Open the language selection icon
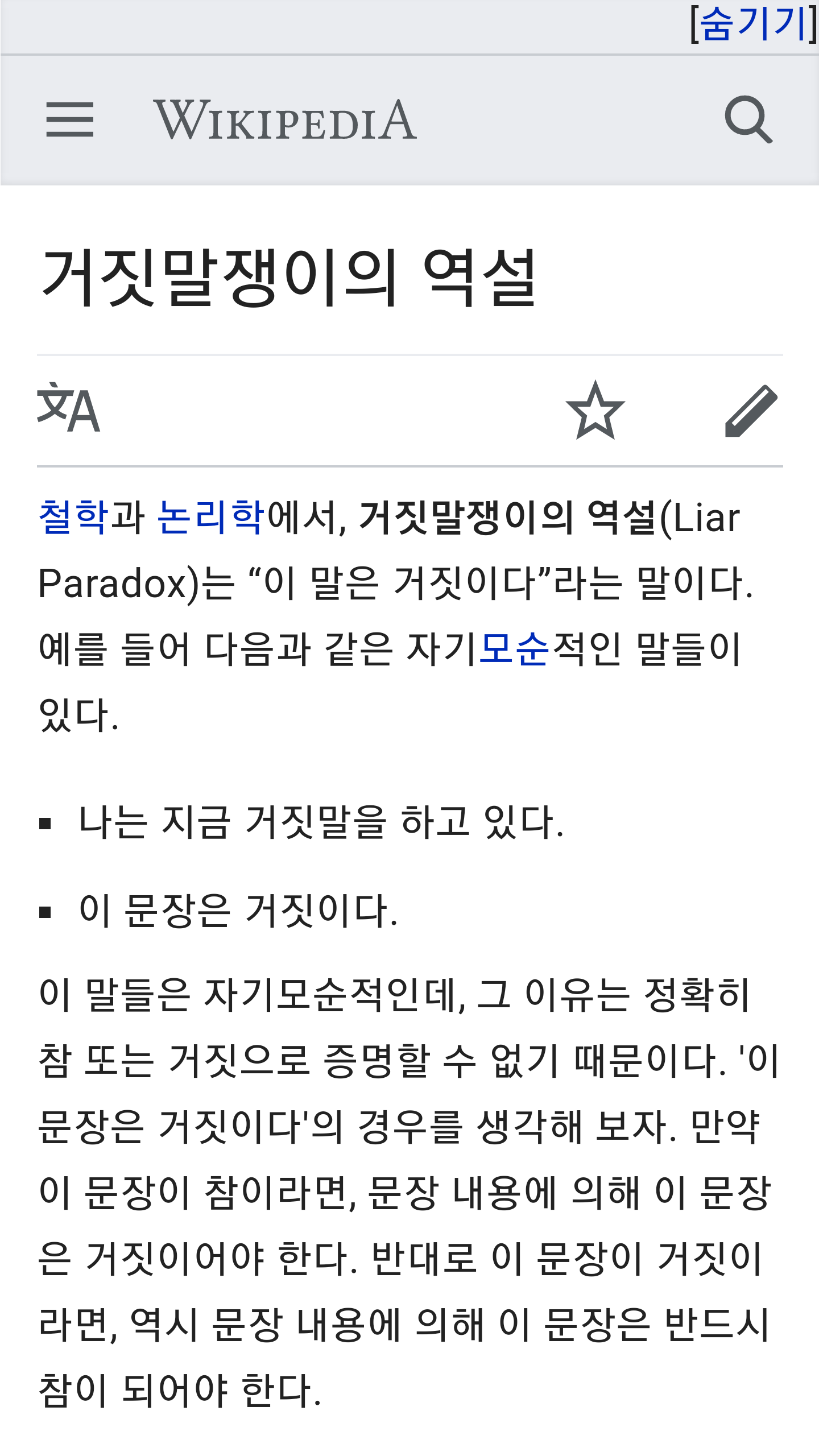Viewport: 819px width, 1456px height. [x=68, y=407]
